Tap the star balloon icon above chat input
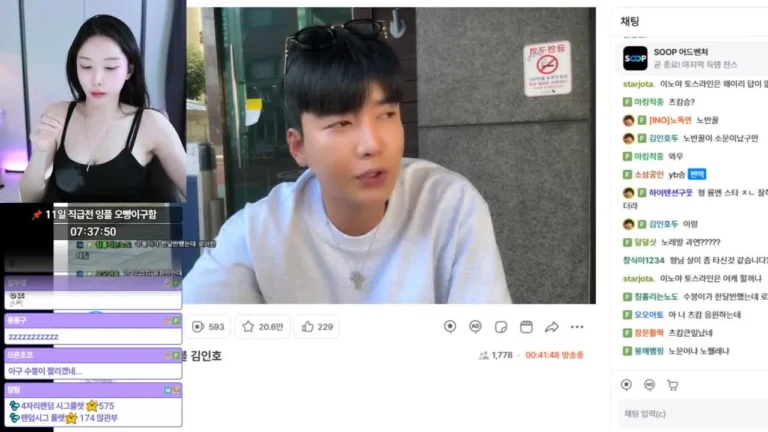Image resolution: width=768 pixels, height=432 pixels. tap(626, 385)
